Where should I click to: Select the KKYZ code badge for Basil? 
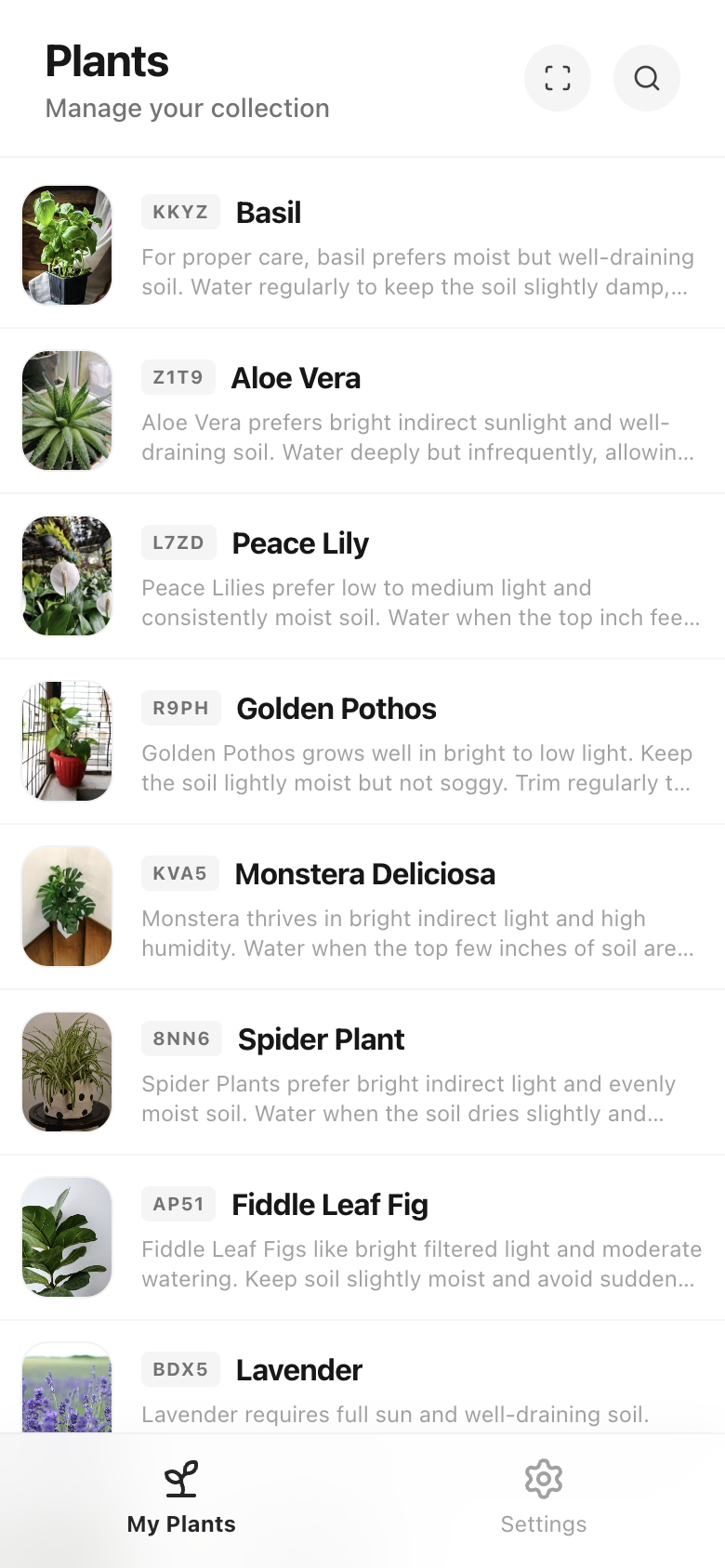[x=179, y=212]
